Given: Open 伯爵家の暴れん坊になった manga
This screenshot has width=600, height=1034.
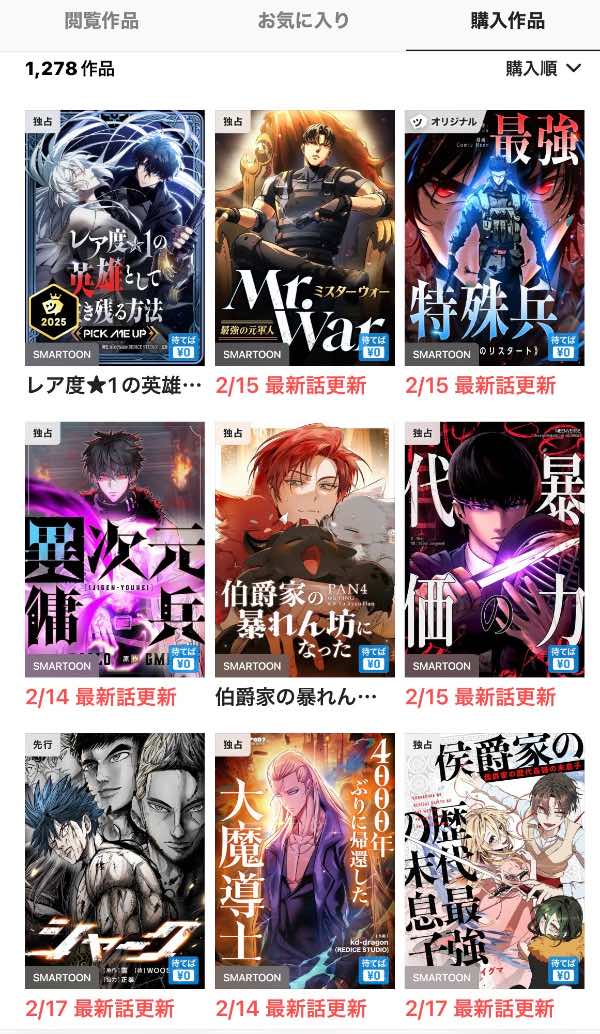Looking at the screenshot, I should [305, 549].
